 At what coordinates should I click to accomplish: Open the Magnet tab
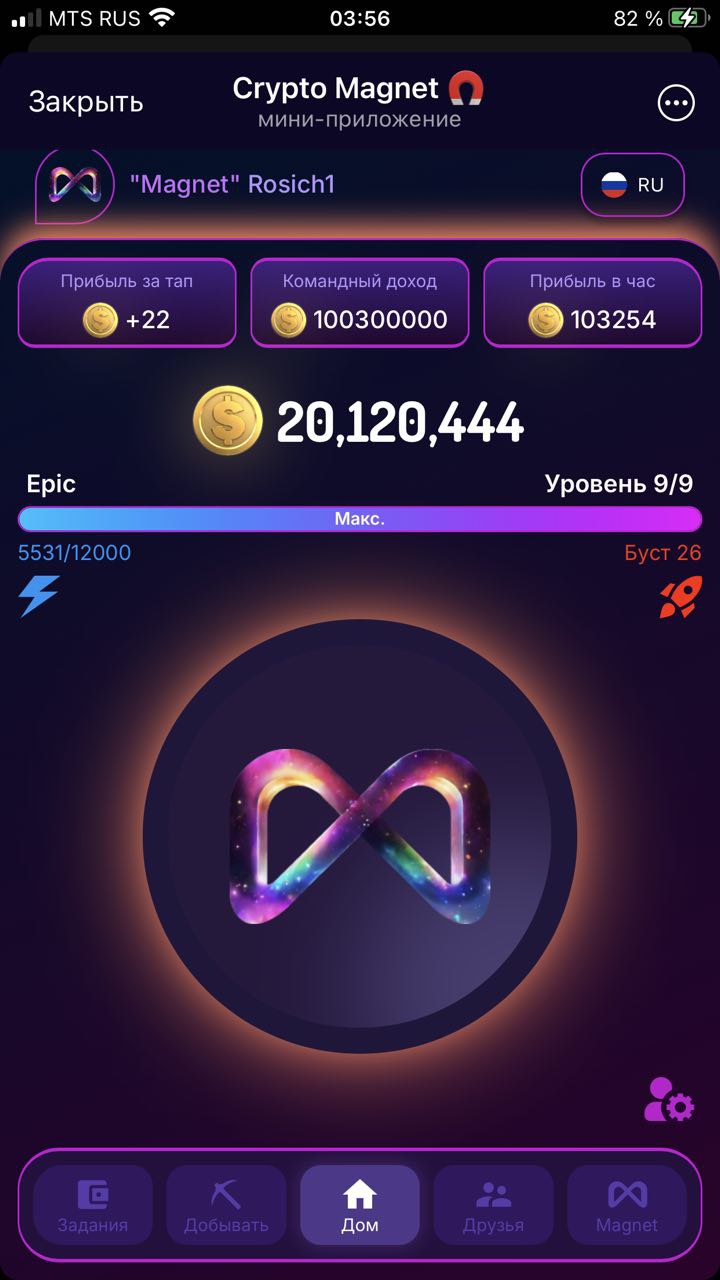coord(627,1205)
